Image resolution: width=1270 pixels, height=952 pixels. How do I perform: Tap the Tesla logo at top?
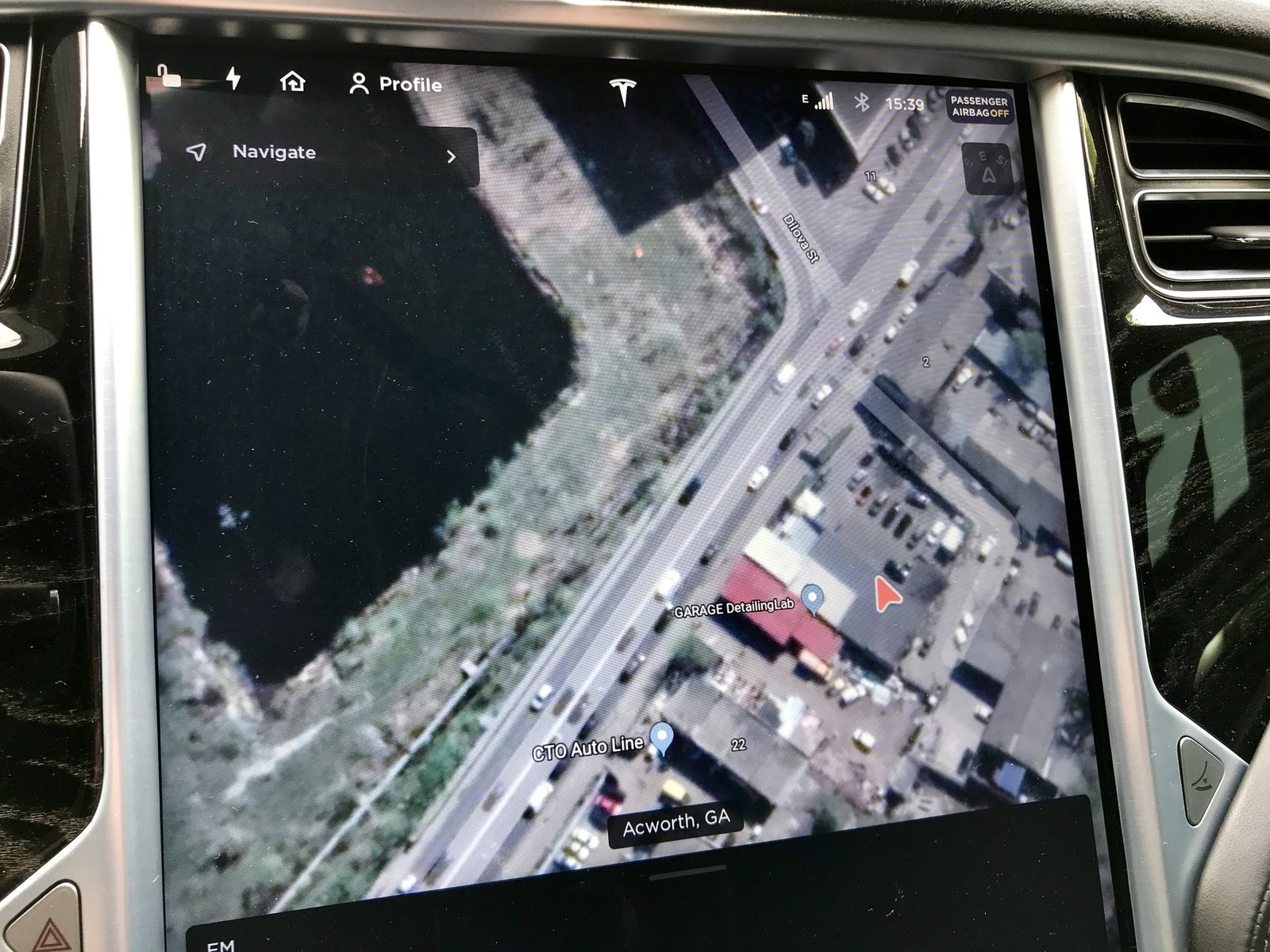tap(623, 91)
